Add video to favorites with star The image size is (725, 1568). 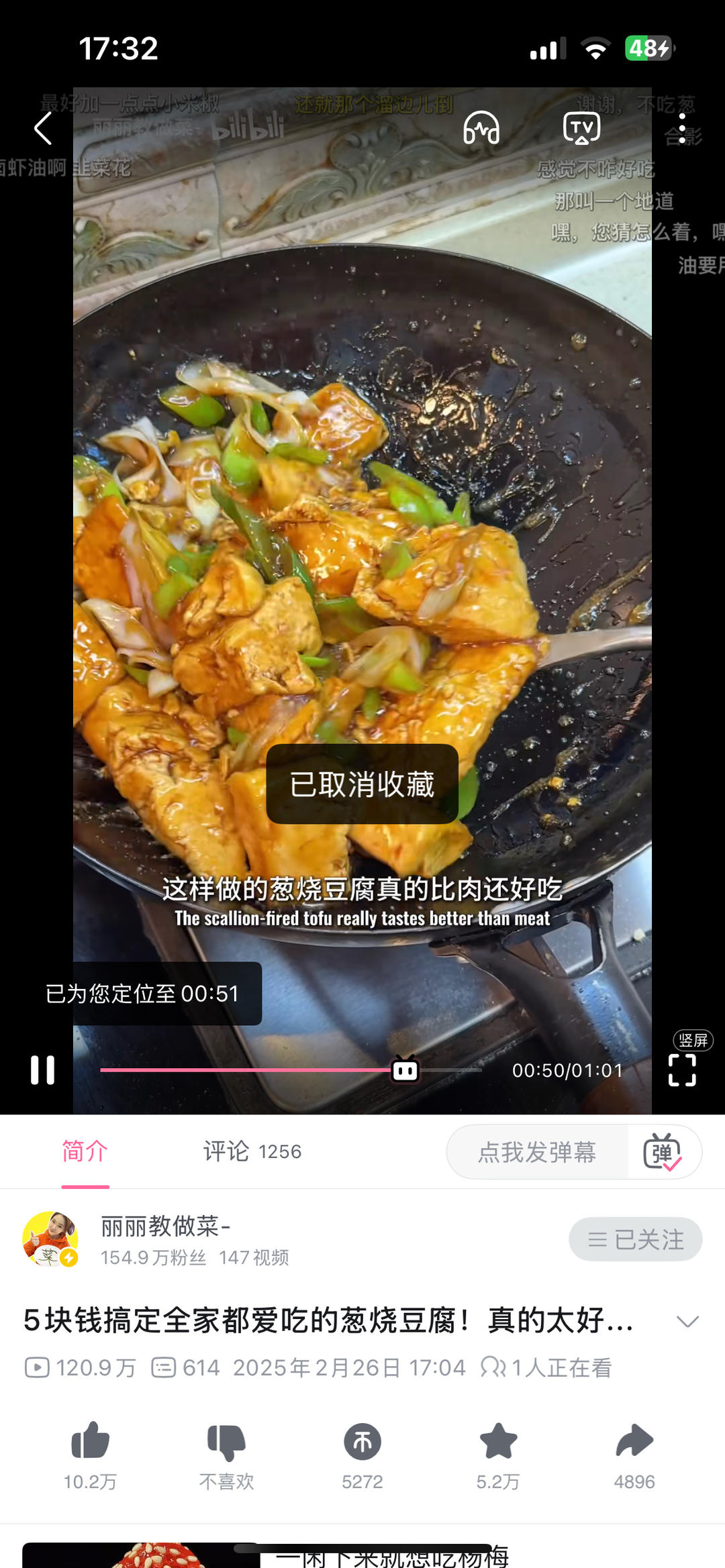498,1441
